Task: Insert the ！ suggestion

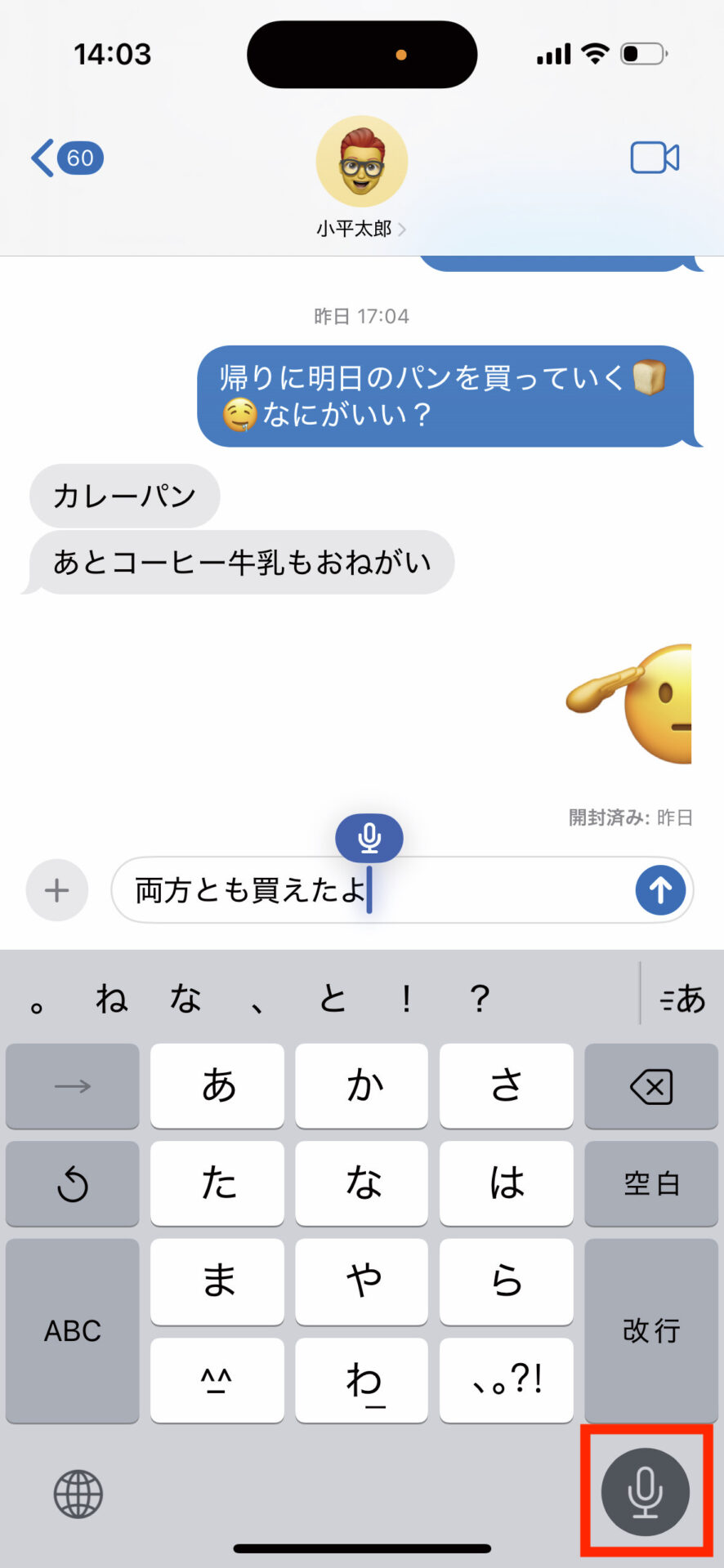Action: (406, 998)
